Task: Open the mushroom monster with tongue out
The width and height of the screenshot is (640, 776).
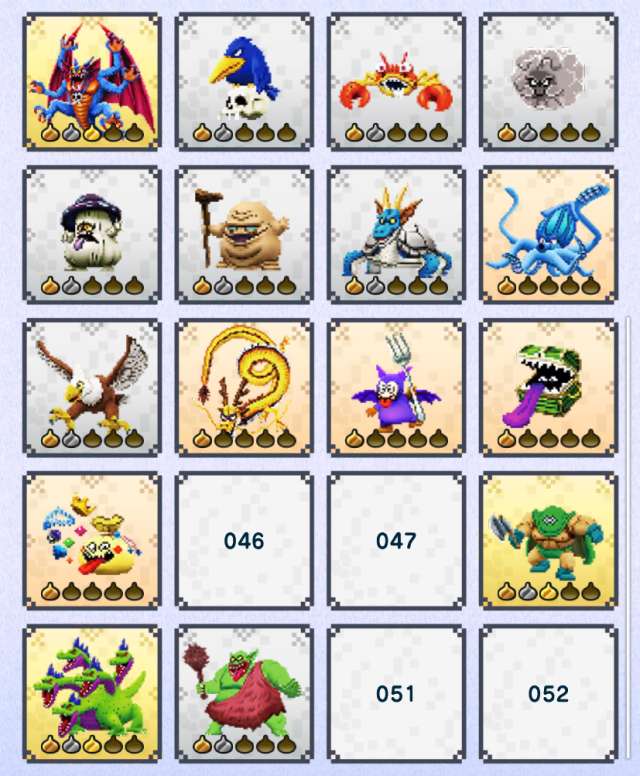Action: pyautogui.click(x=92, y=234)
